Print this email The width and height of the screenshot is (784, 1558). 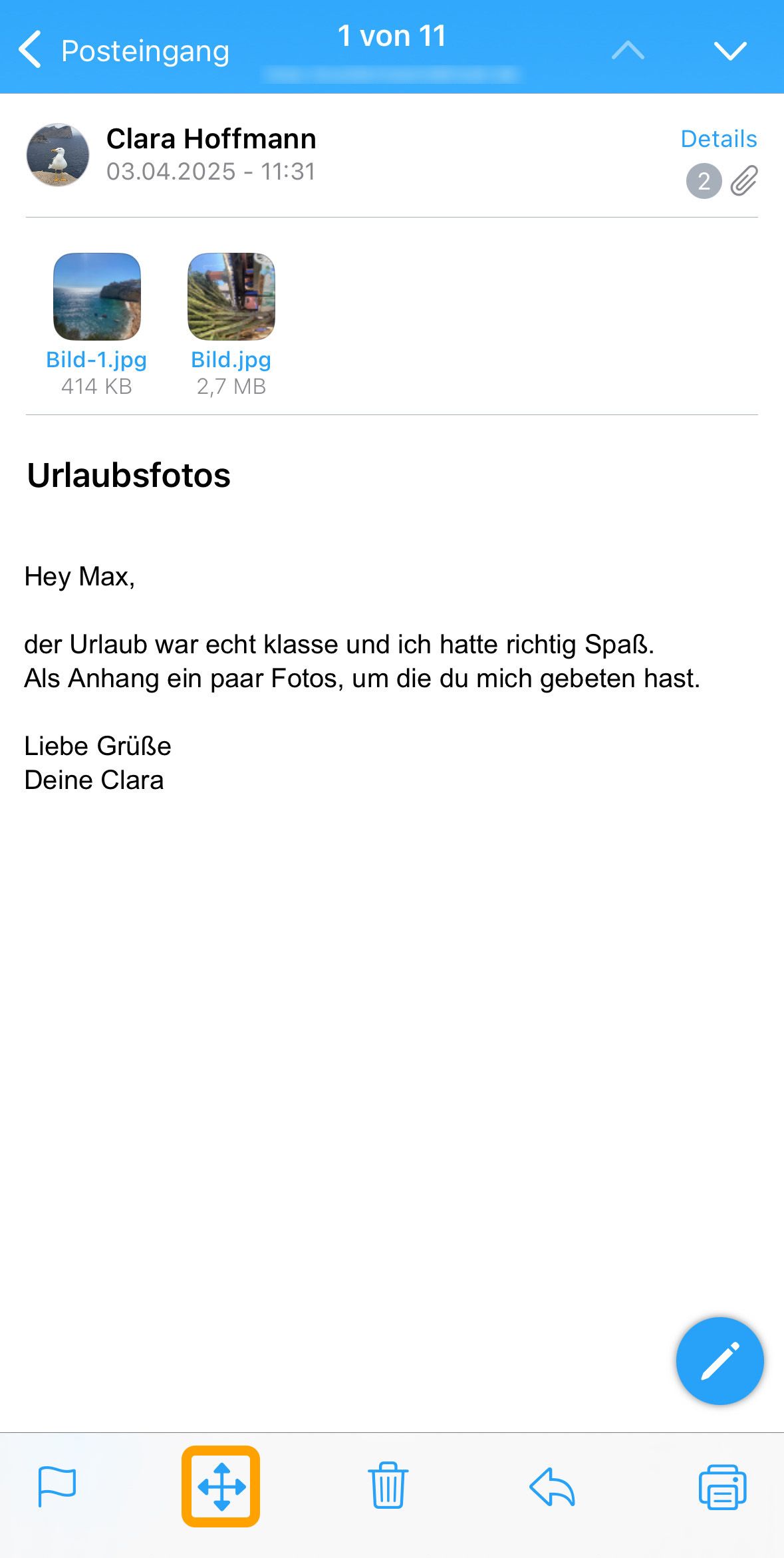[x=722, y=1486]
